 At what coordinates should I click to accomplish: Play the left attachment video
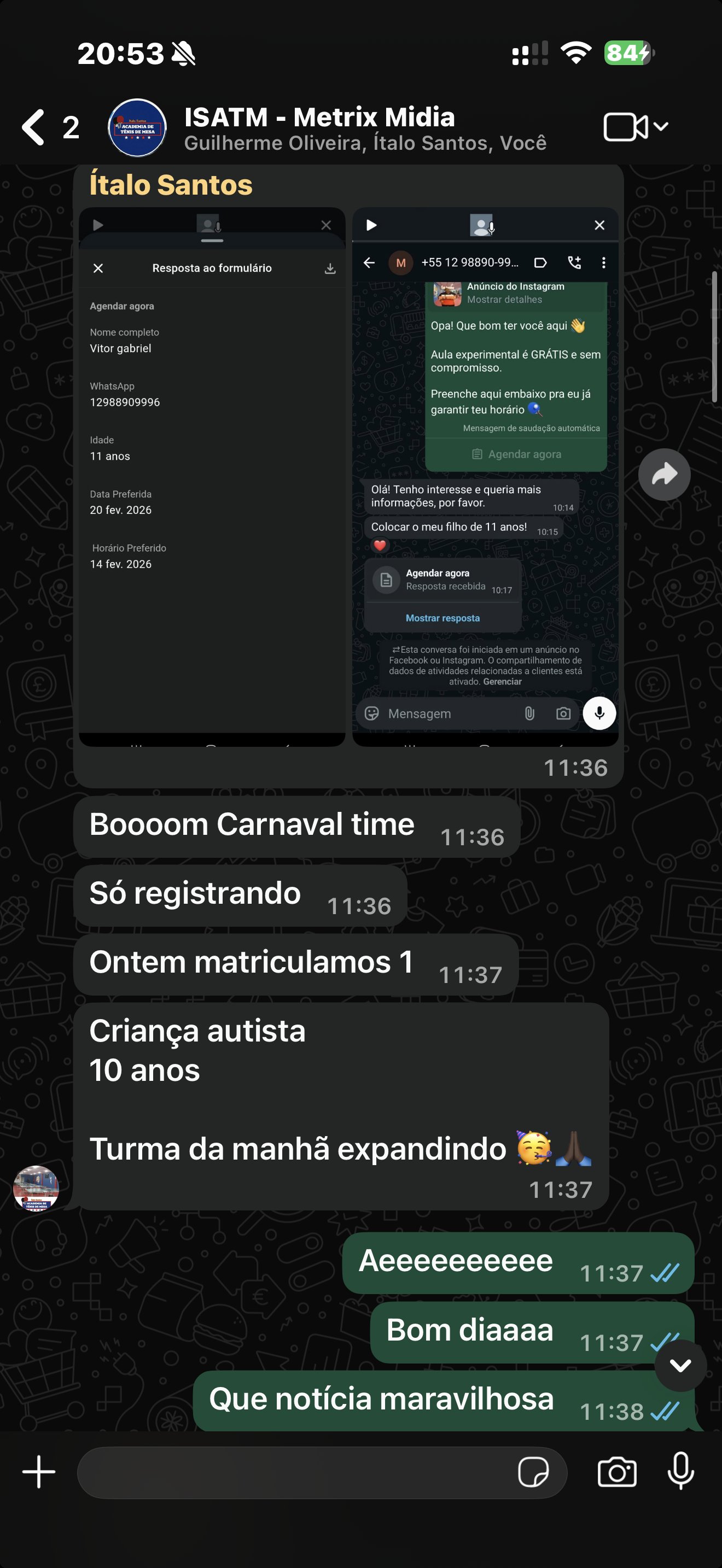(x=99, y=224)
